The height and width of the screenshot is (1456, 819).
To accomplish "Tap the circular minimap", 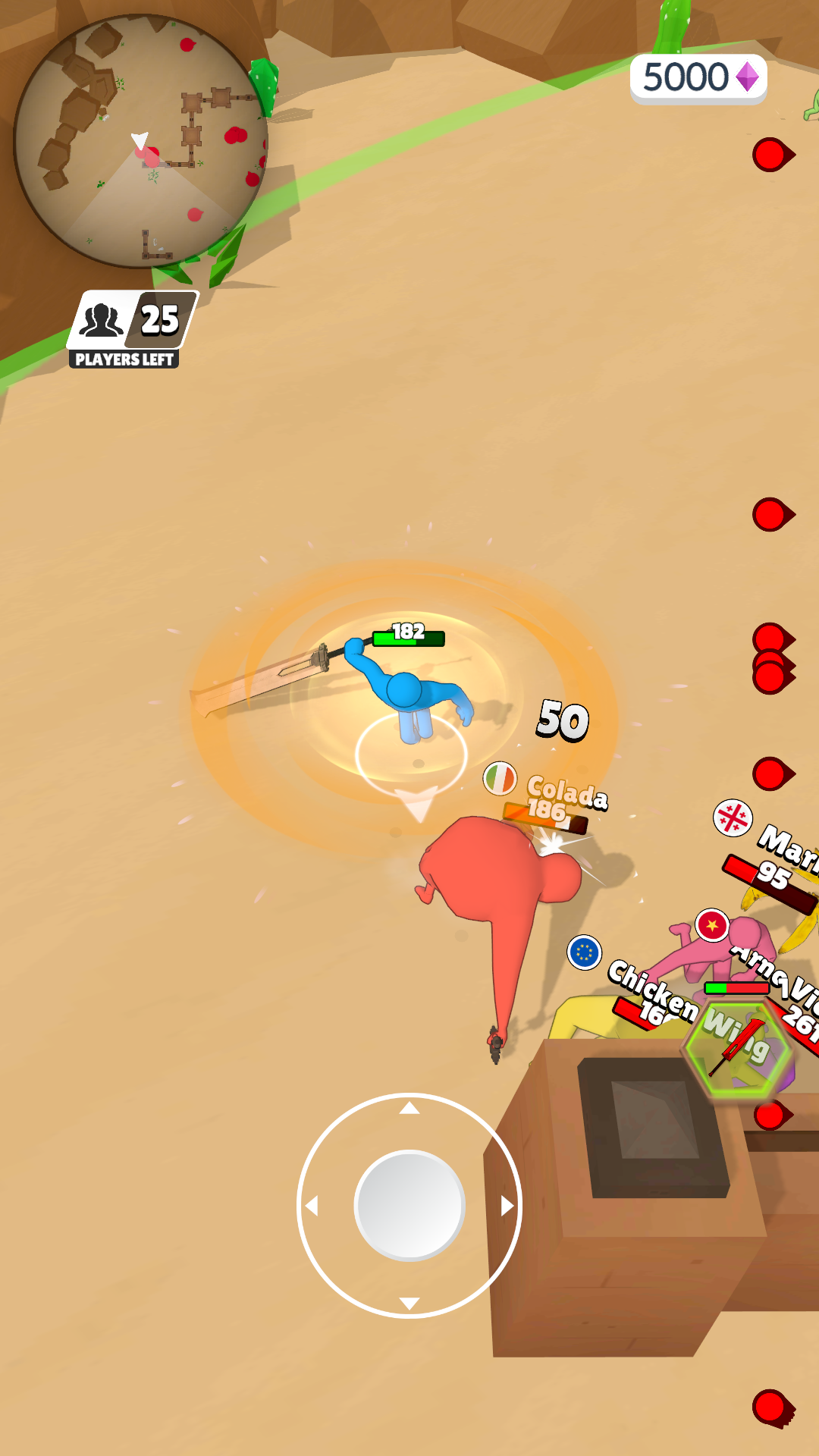I will 141,142.
